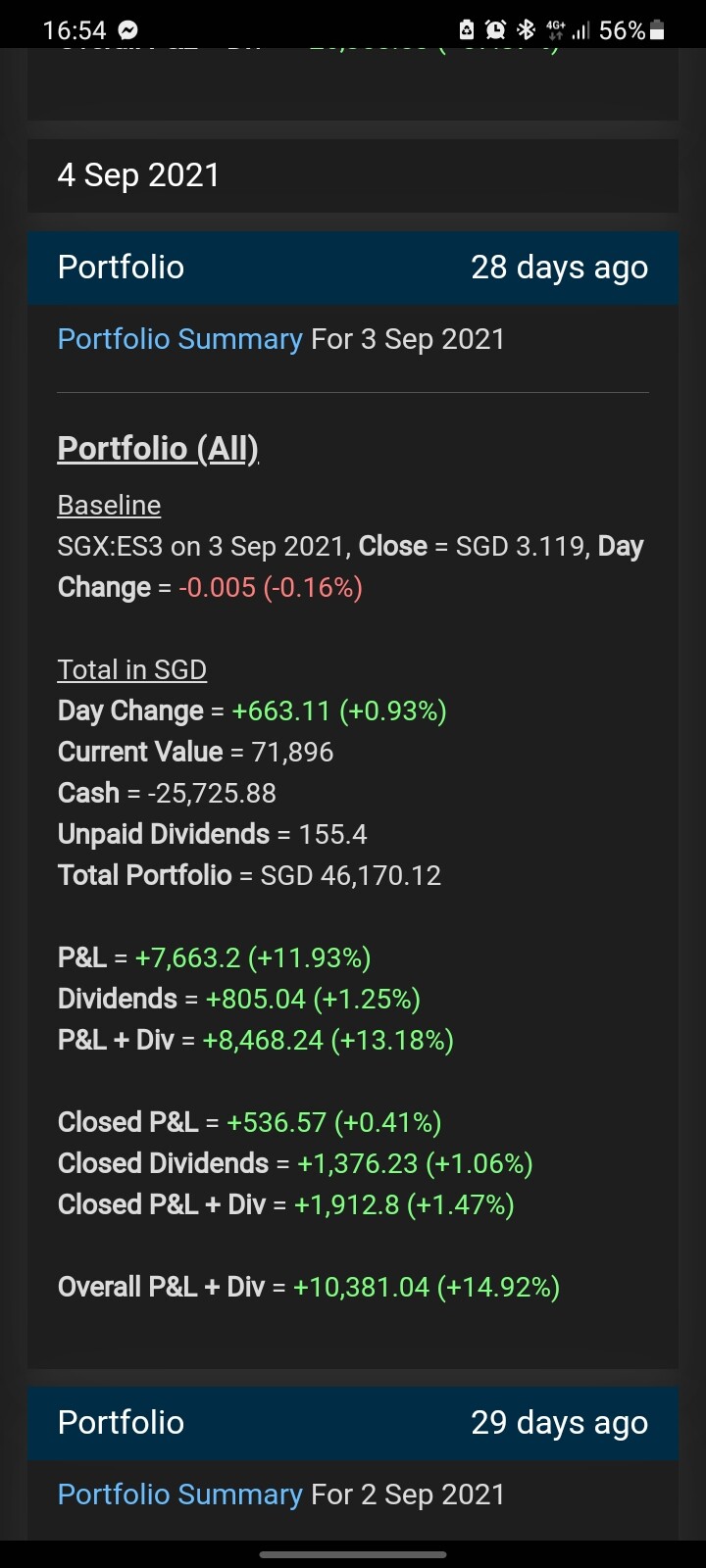Open Portfolio Summary link for 3 Sep 2021
This screenshot has height=1568, width=706.
180,339
